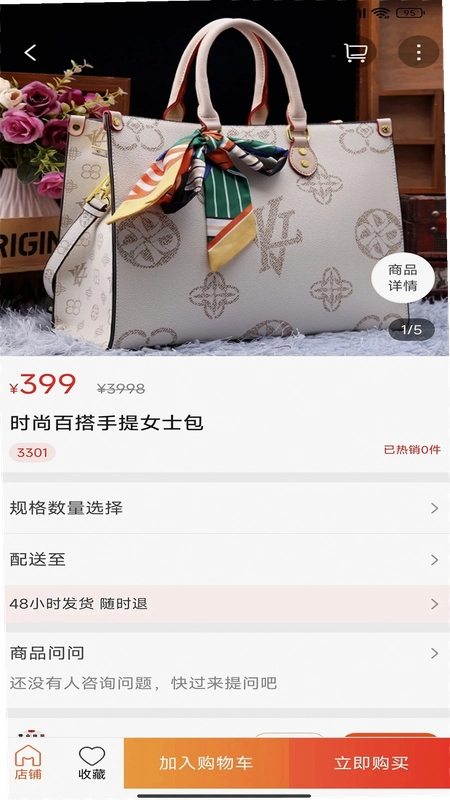The height and width of the screenshot is (800, 450).
Task: Open the three-dot overflow menu
Action: pyautogui.click(x=418, y=52)
